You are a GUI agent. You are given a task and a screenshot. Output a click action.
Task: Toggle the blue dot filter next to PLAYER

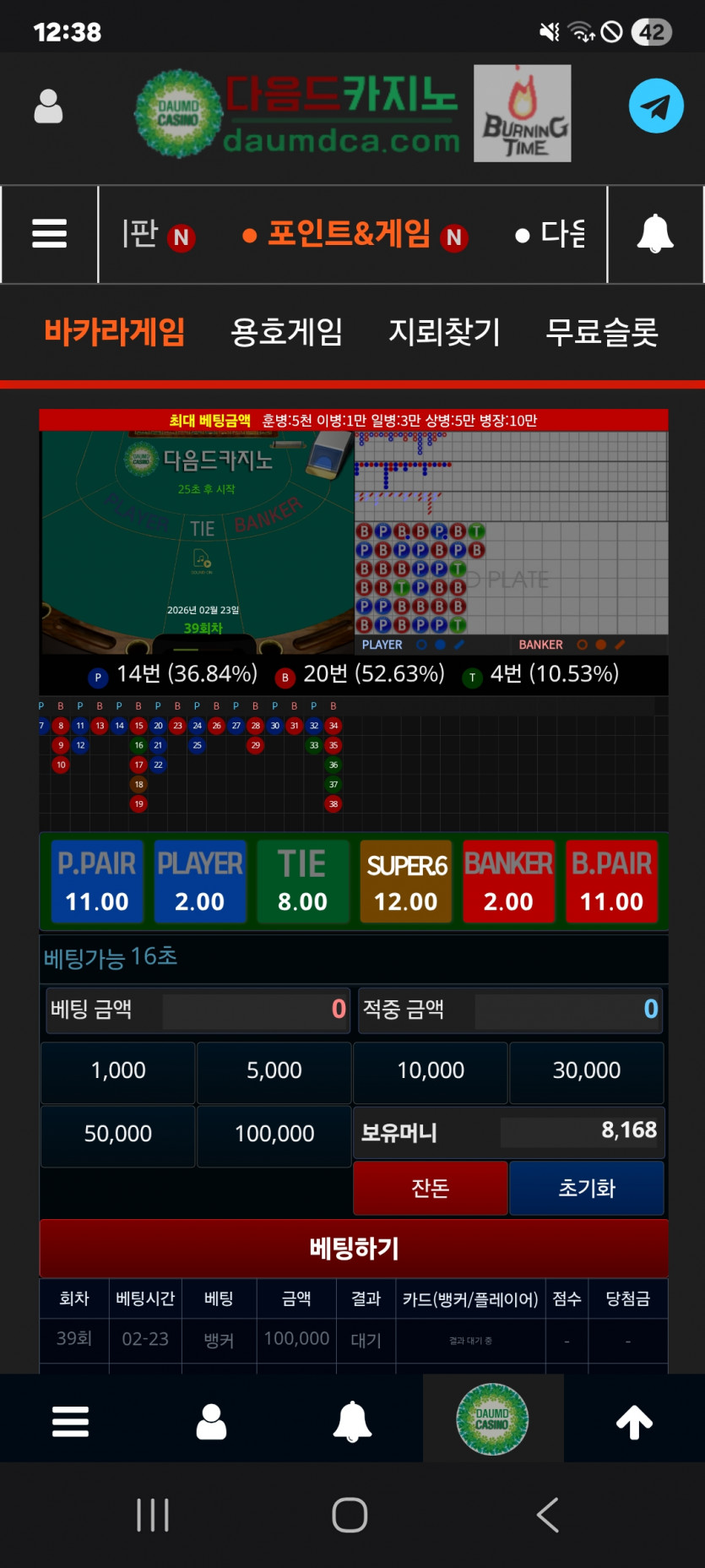441,644
